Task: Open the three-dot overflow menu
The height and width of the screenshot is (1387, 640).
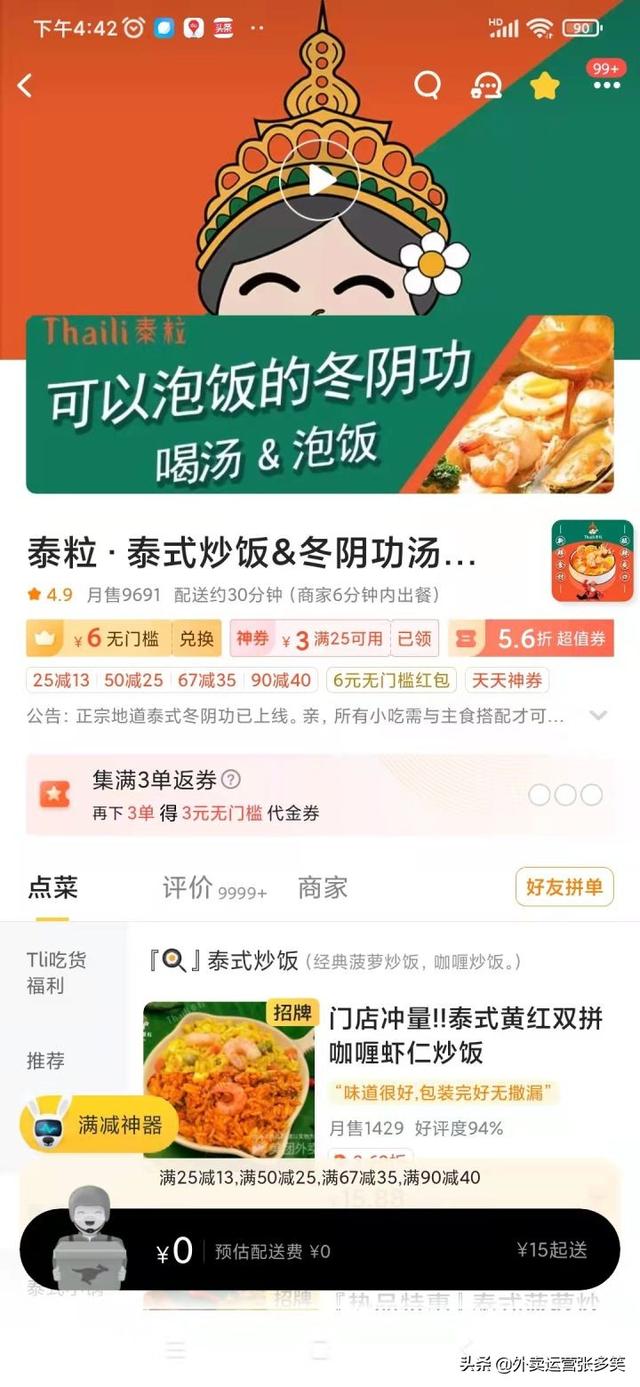Action: click(606, 86)
